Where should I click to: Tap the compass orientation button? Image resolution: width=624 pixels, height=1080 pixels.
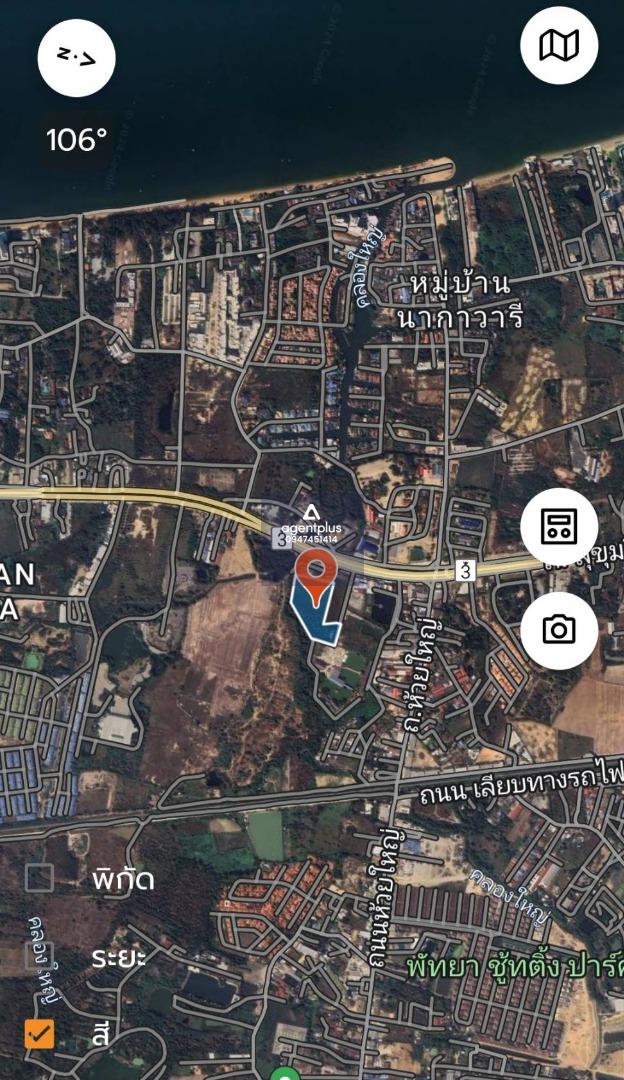76,58
